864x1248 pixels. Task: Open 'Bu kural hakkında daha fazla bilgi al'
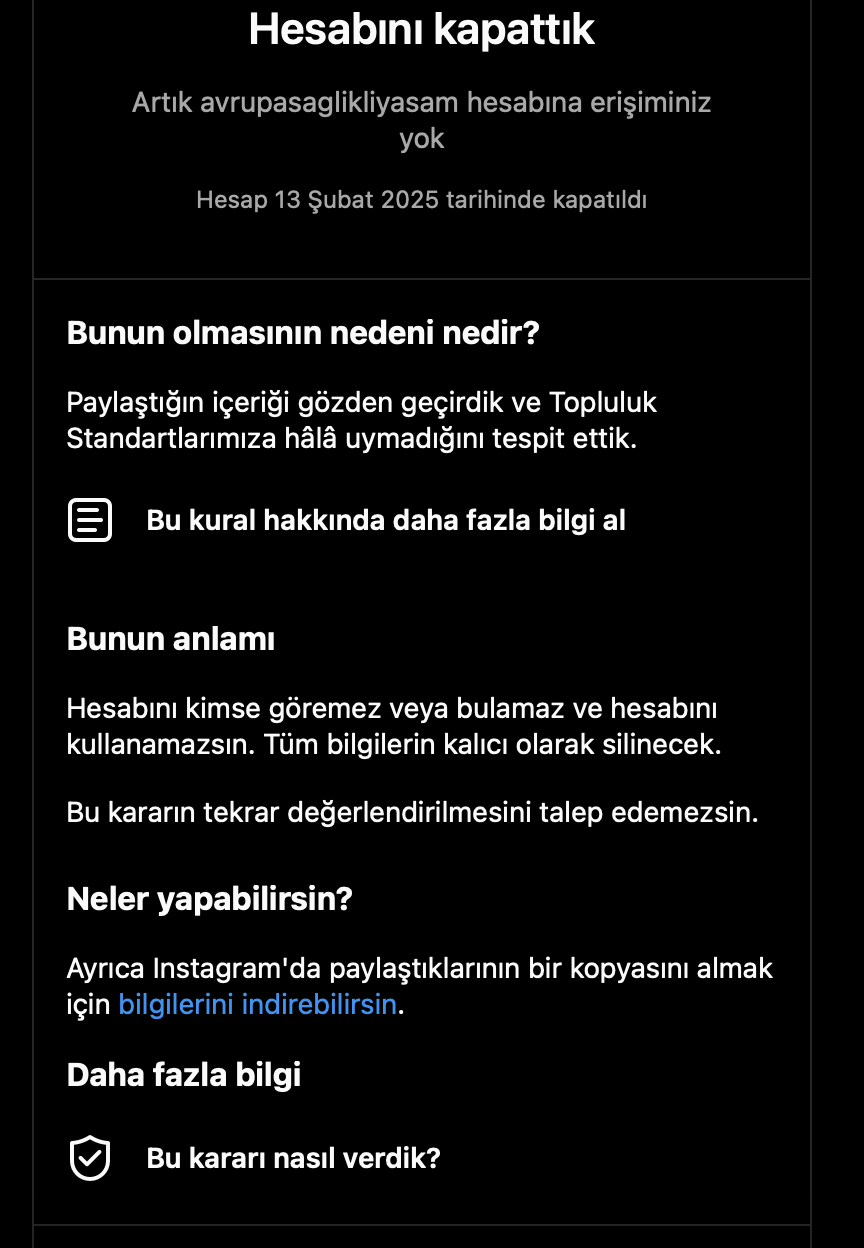click(x=347, y=520)
